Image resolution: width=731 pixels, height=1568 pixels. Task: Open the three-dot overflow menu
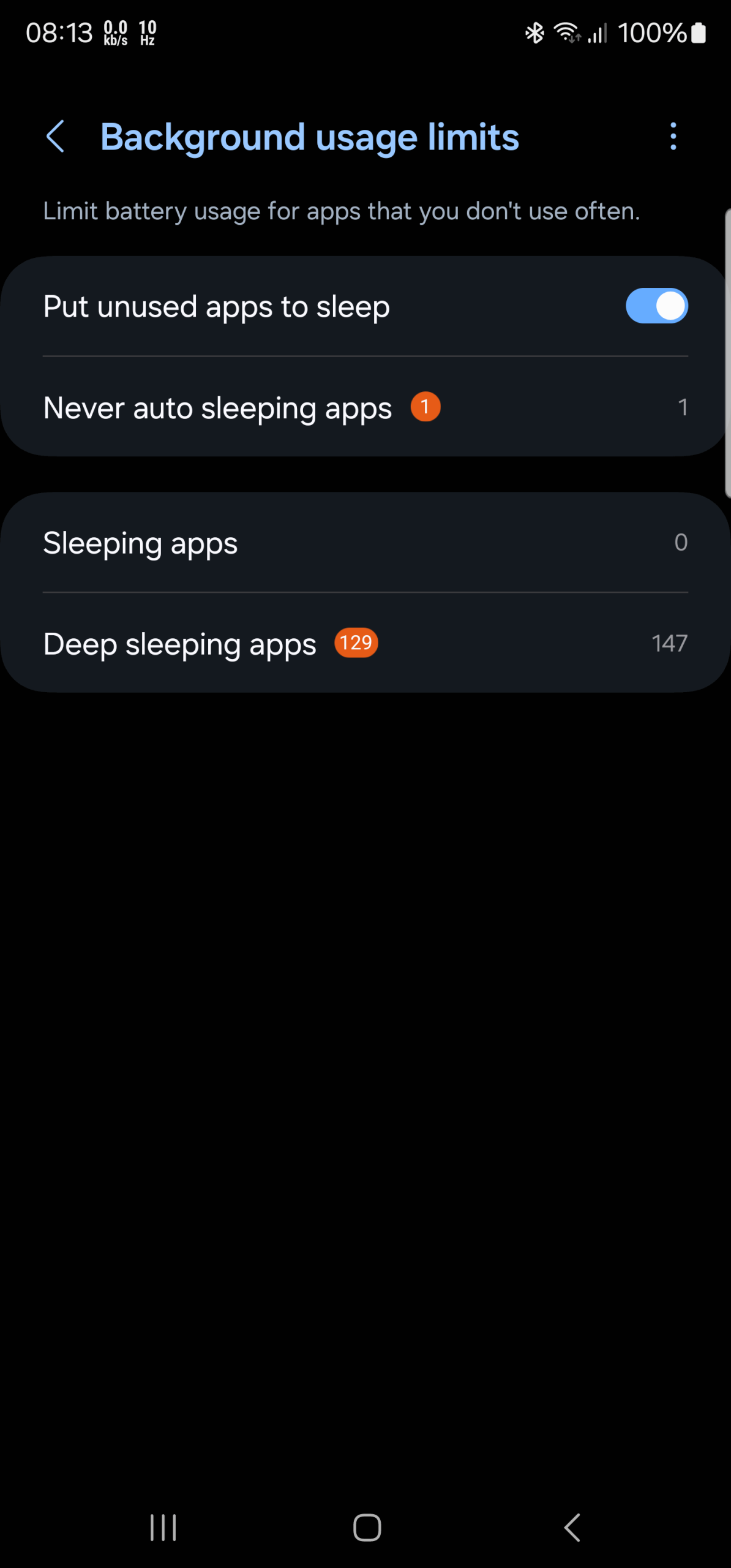coord(673,136)
